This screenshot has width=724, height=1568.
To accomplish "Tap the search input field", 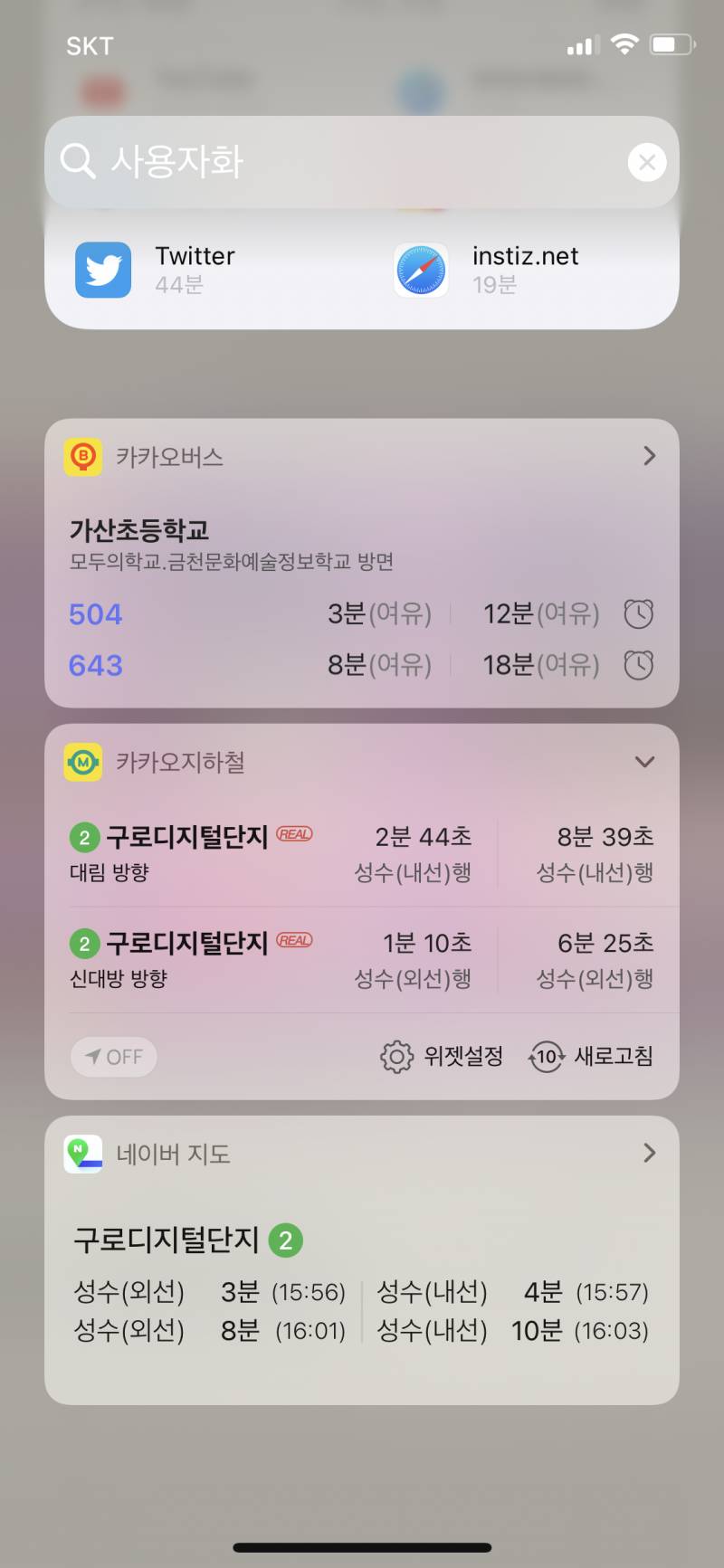I will 362,162.
